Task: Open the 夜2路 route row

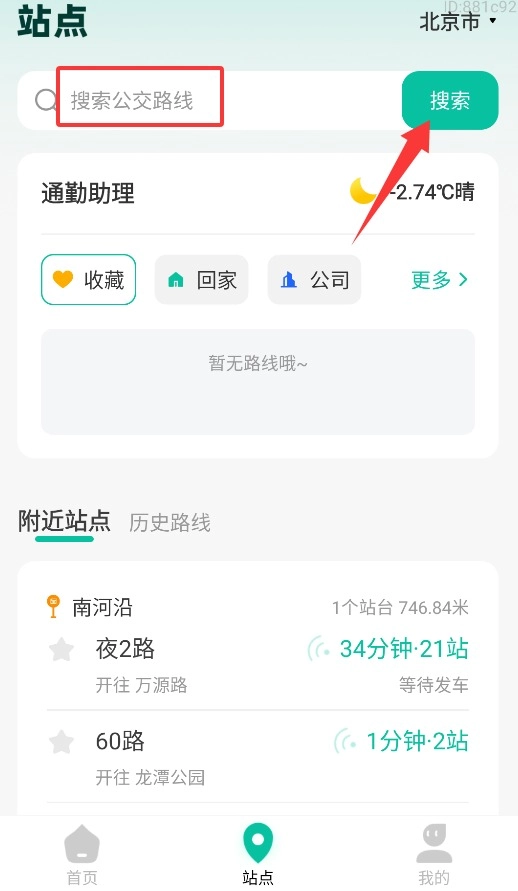Action: click(258, 664)
